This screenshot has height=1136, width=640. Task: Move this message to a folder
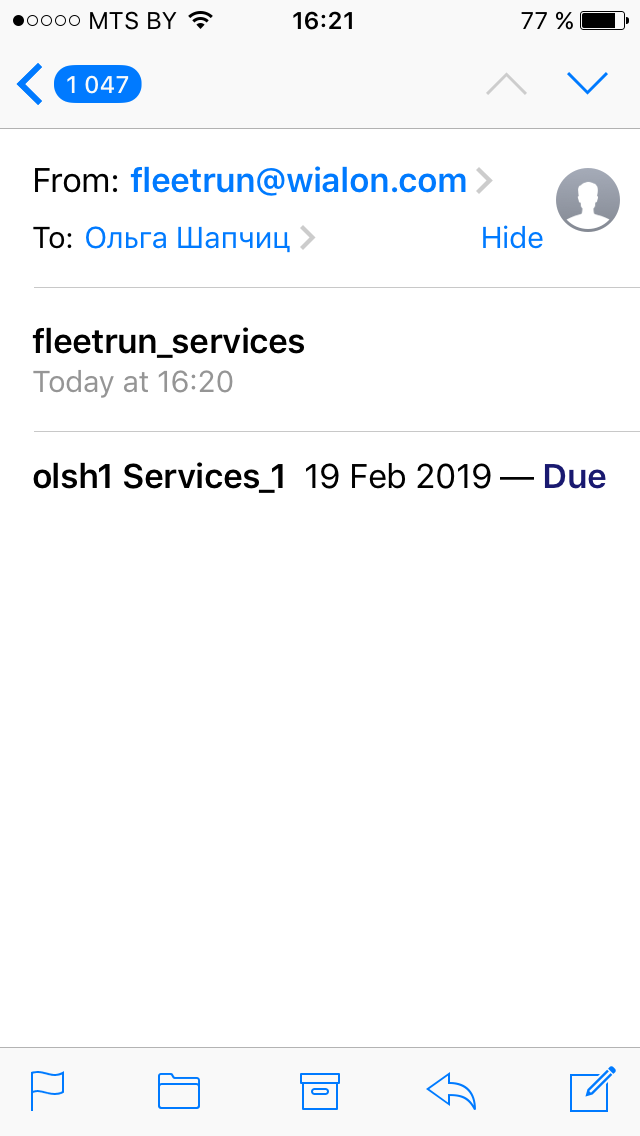(x=179, y=1090)
